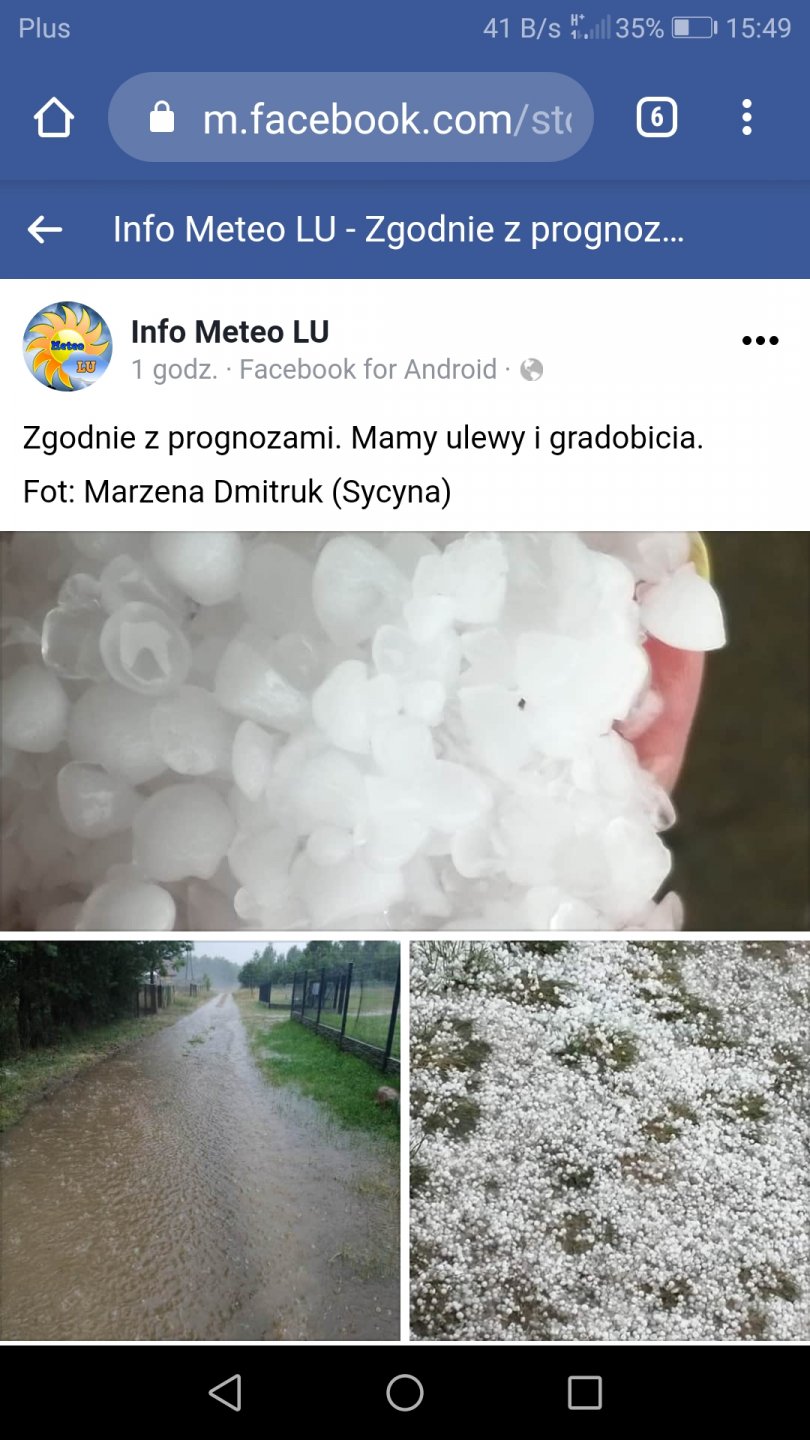
Task: Go back using the Facebook header arrow
Action: coord(45,230)
